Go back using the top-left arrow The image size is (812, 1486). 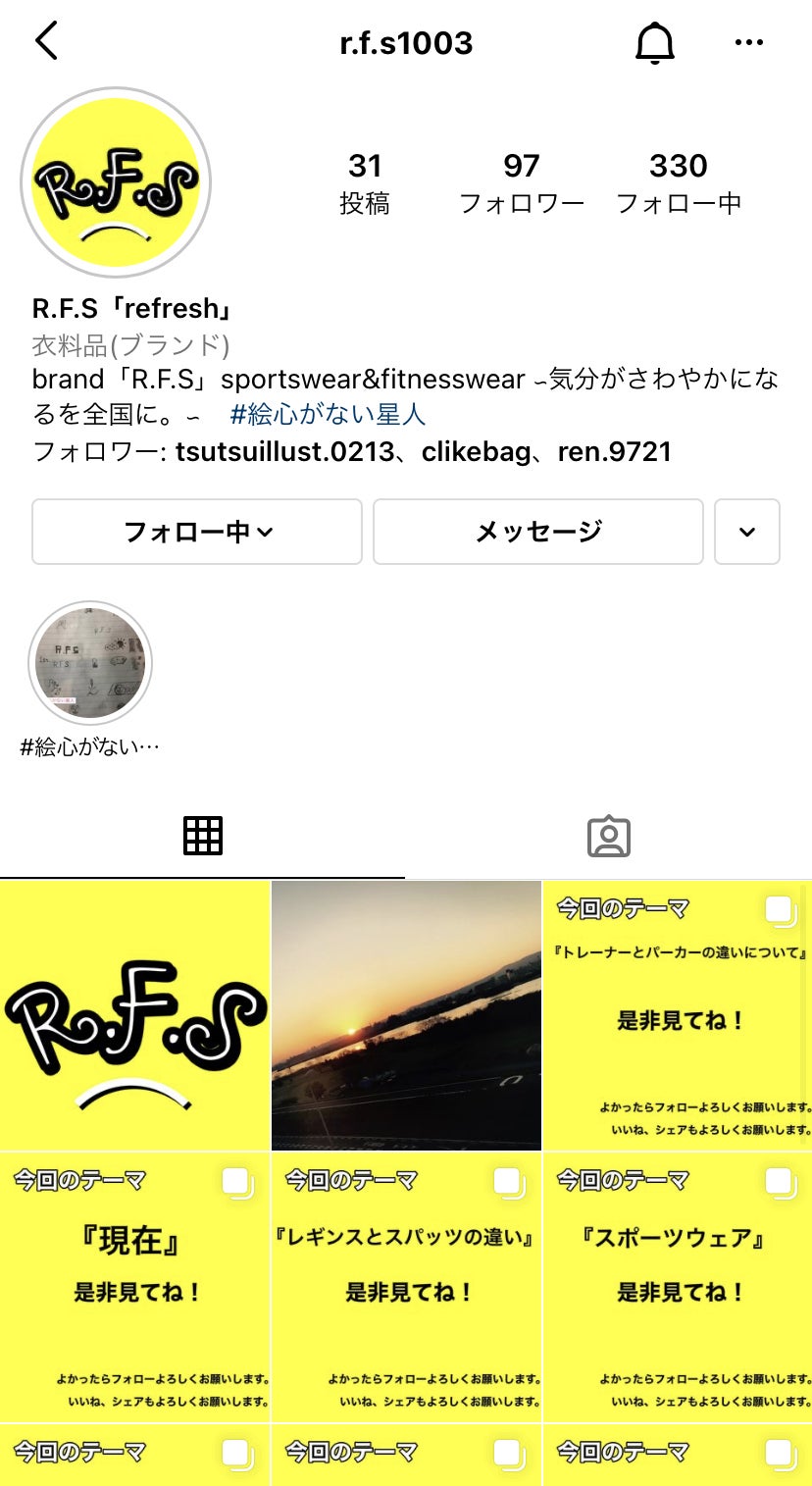coord(46,42)
